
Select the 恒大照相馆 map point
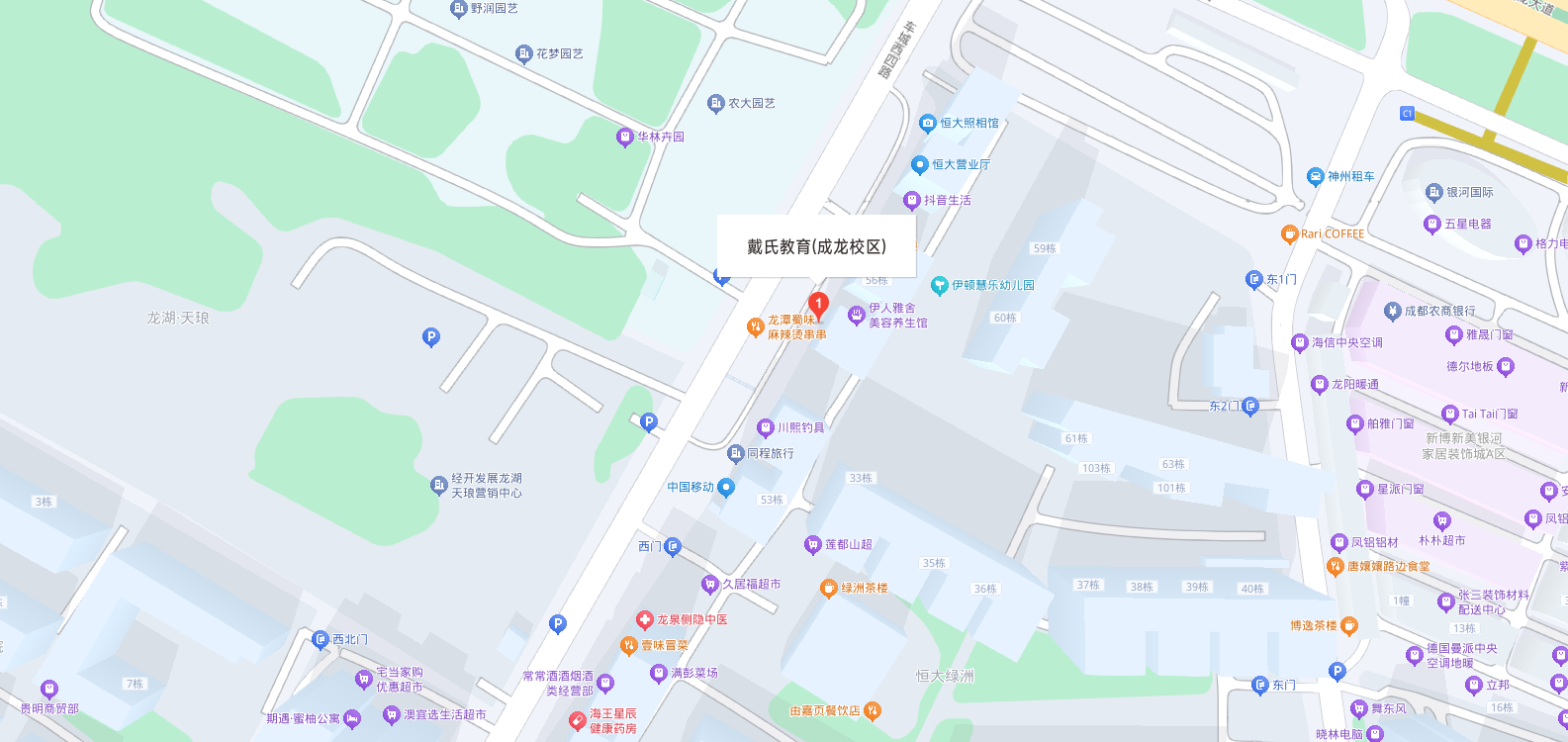(x=928, y=124)
